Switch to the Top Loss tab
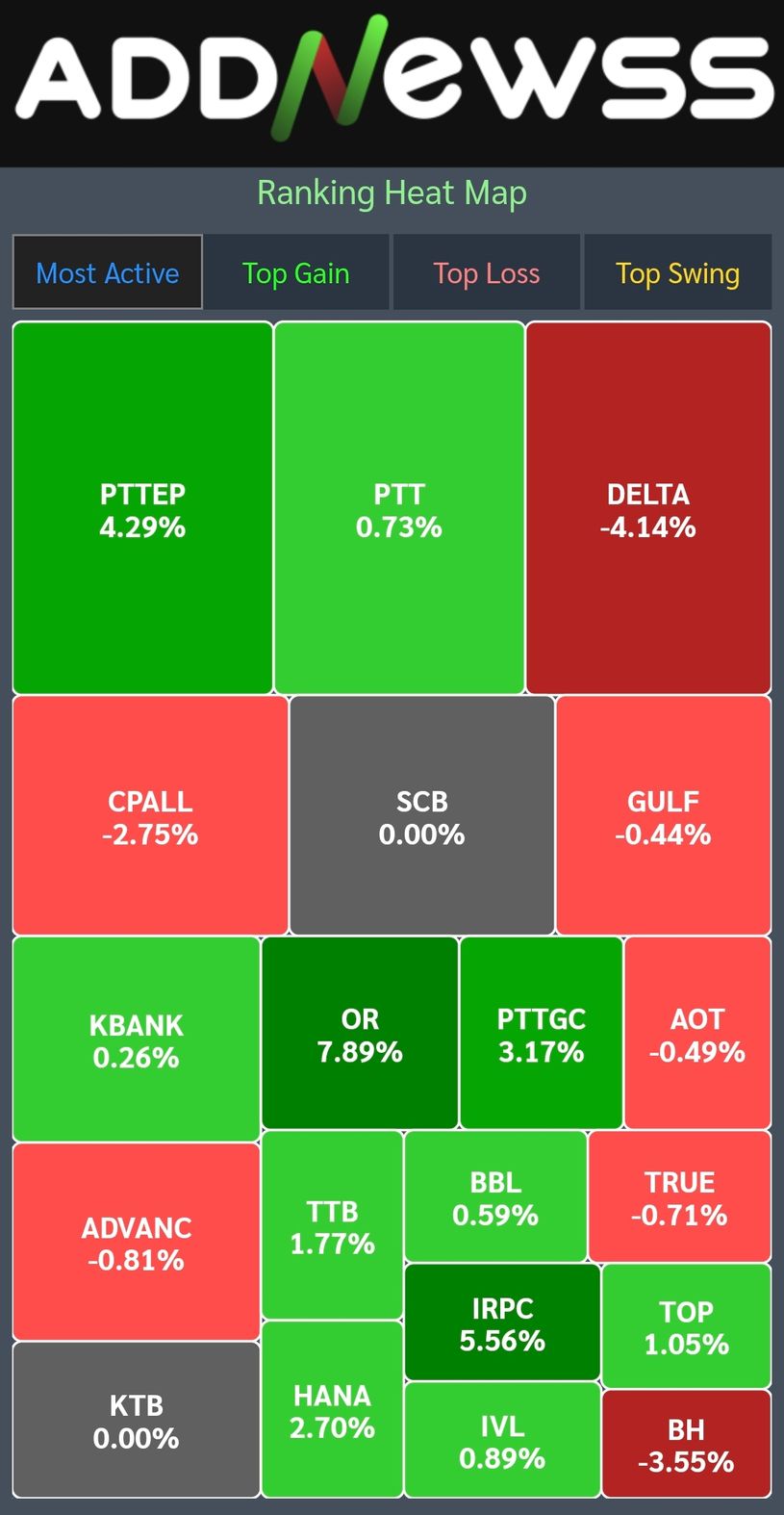The height and width of the screenshot is (1515, 784). tap(486, 273)
